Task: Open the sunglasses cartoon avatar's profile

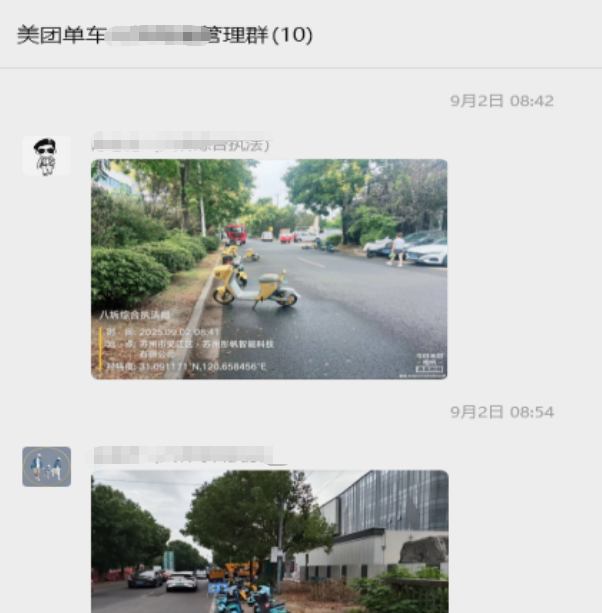Action: [46, 156]
